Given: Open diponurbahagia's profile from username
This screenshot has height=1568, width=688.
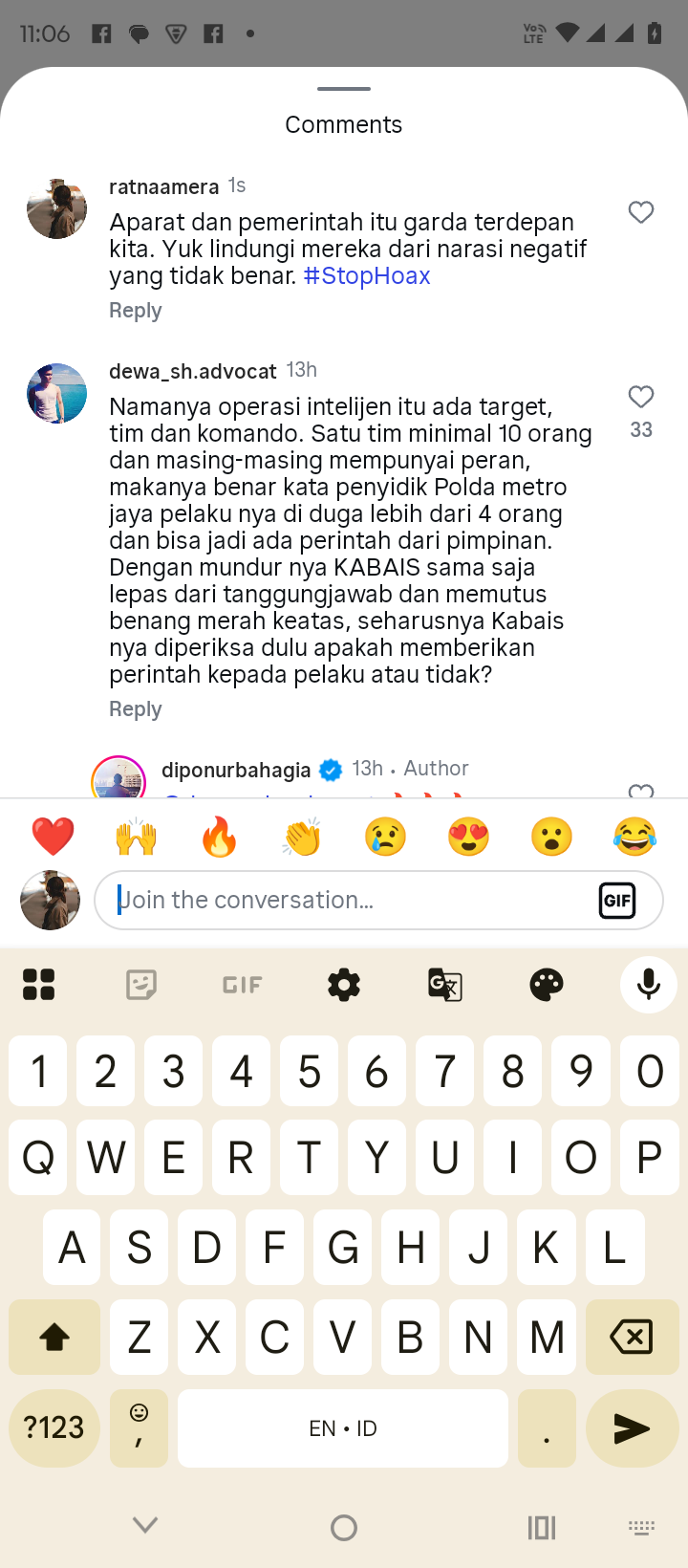Looking at the screenshot, I should [x=236, y=771].
